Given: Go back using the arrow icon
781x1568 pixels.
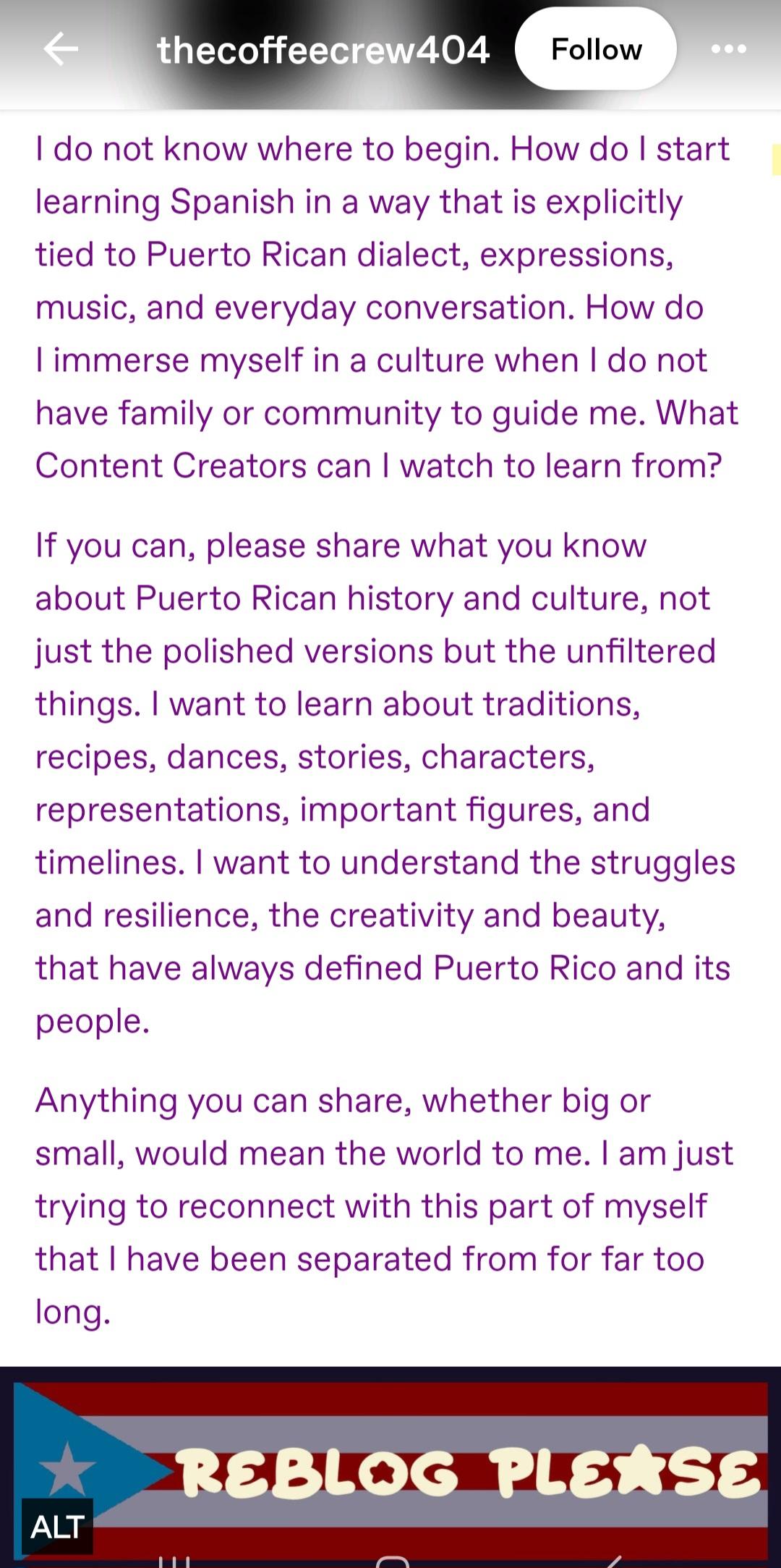Looking at the screenshot, I should click(61, 49).
